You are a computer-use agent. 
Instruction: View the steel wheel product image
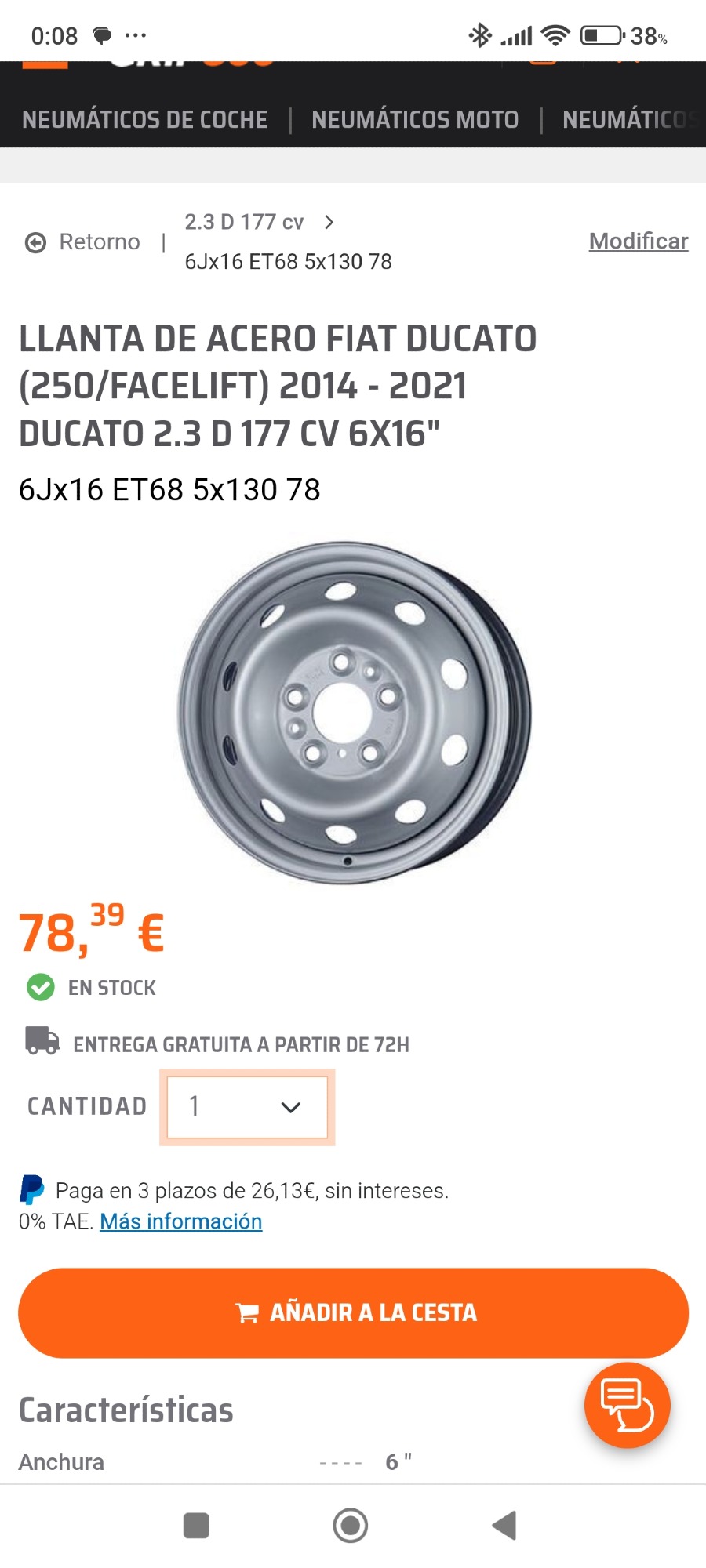[353, 712]
